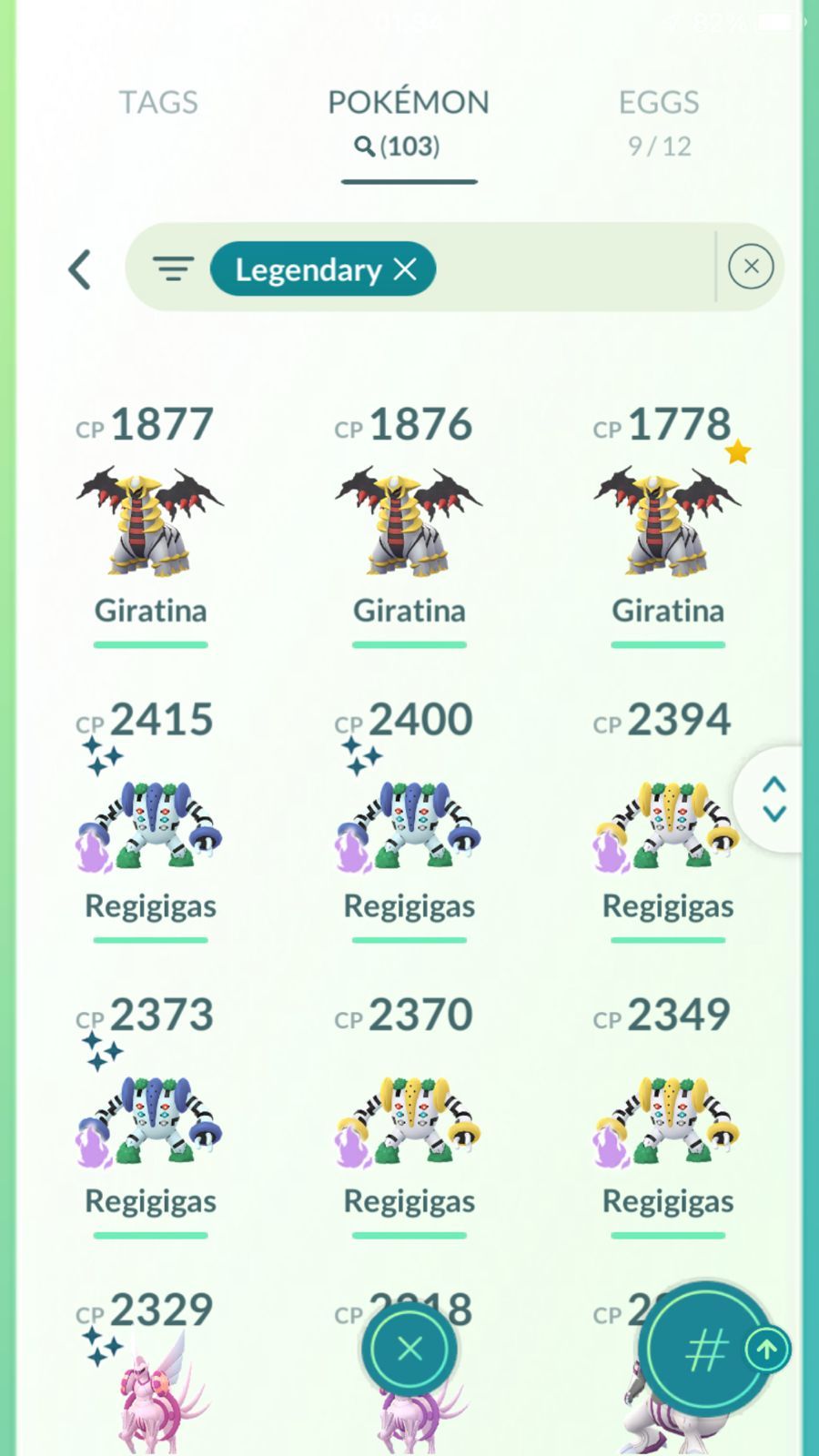Tap the fast scroll up-down handle
The height and width of the screenshot is (1456, 819).
click(773, 799)
